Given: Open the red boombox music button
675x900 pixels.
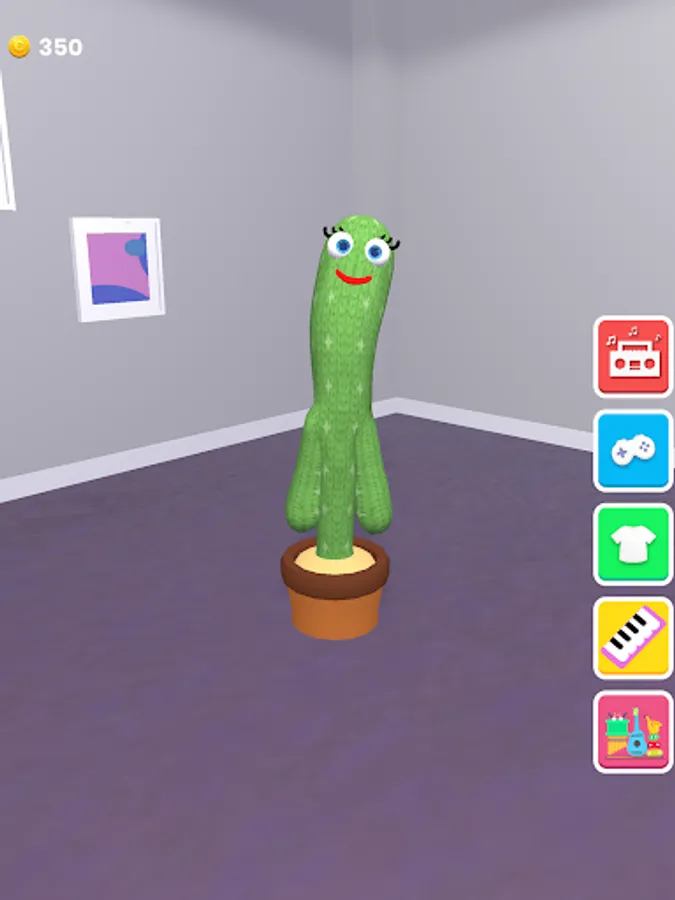Looking at the screenshot, I should point(633,356).
